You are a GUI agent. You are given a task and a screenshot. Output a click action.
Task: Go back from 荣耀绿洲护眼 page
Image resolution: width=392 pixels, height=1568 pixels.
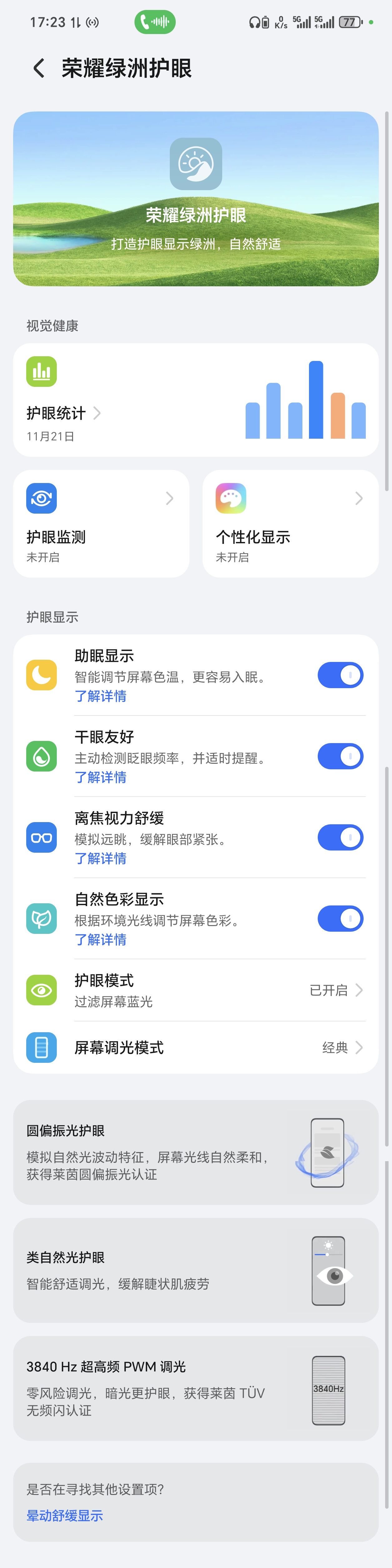point(39,68)
